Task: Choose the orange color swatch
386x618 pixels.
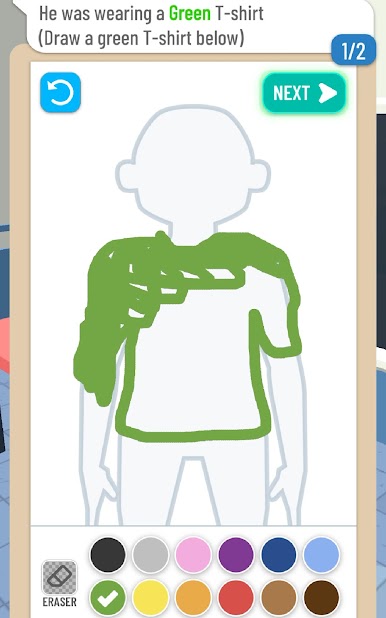Action: pyautogui.click(x=193, y=598)
